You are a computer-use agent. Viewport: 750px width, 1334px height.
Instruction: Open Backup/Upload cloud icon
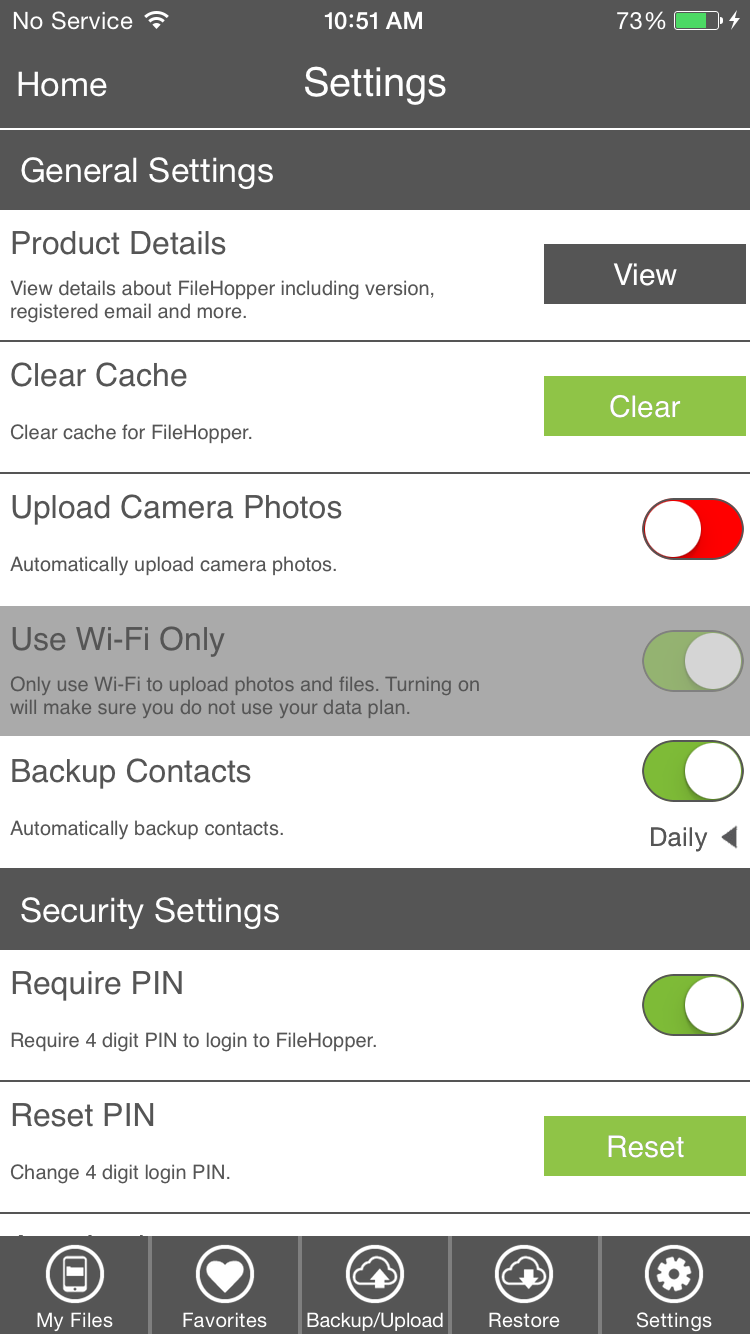tap(374, 1273)
